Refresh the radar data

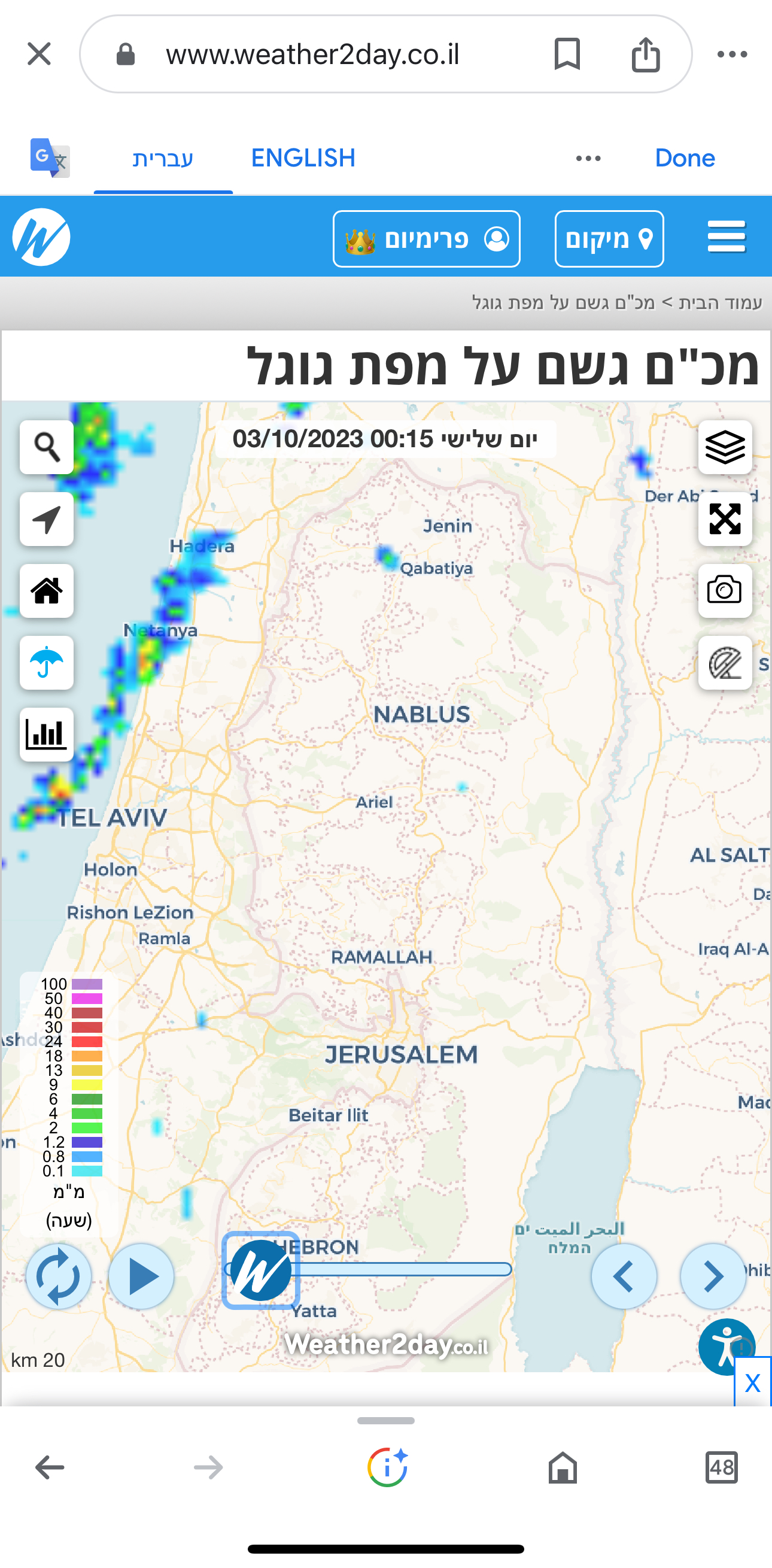point(59,1276)
